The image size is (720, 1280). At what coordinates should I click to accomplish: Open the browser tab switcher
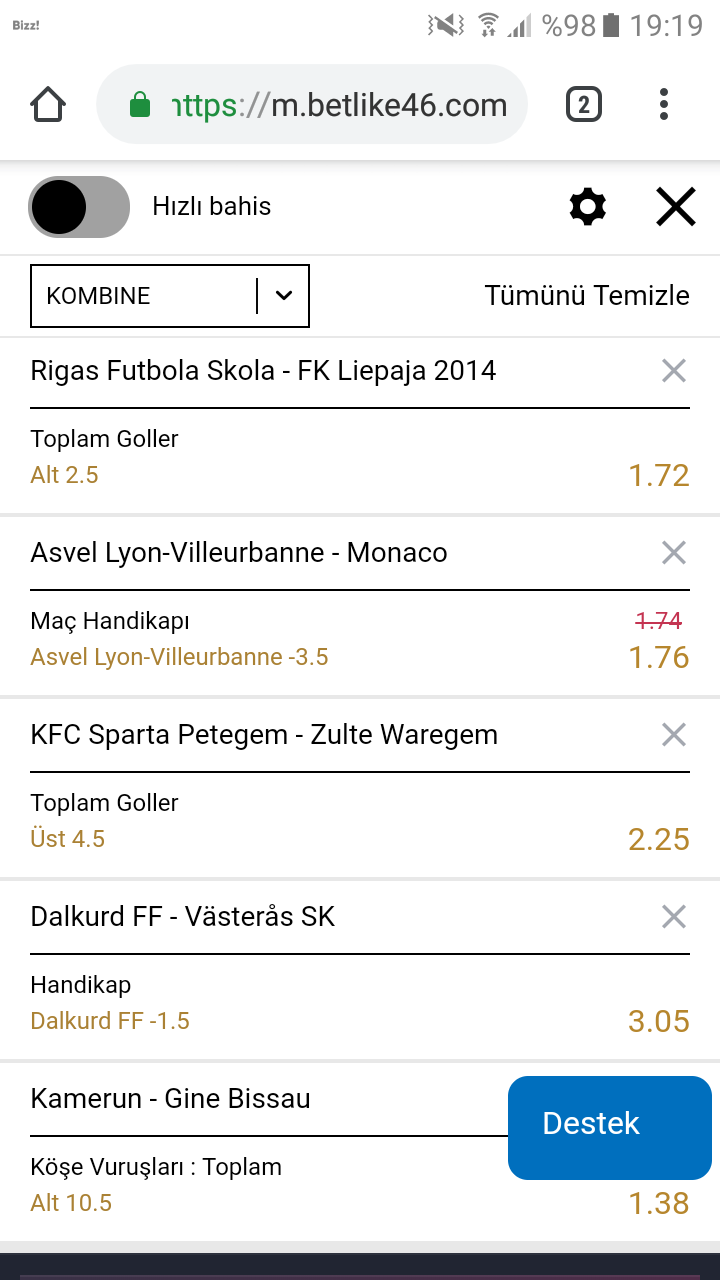click(x=584, y=104)
